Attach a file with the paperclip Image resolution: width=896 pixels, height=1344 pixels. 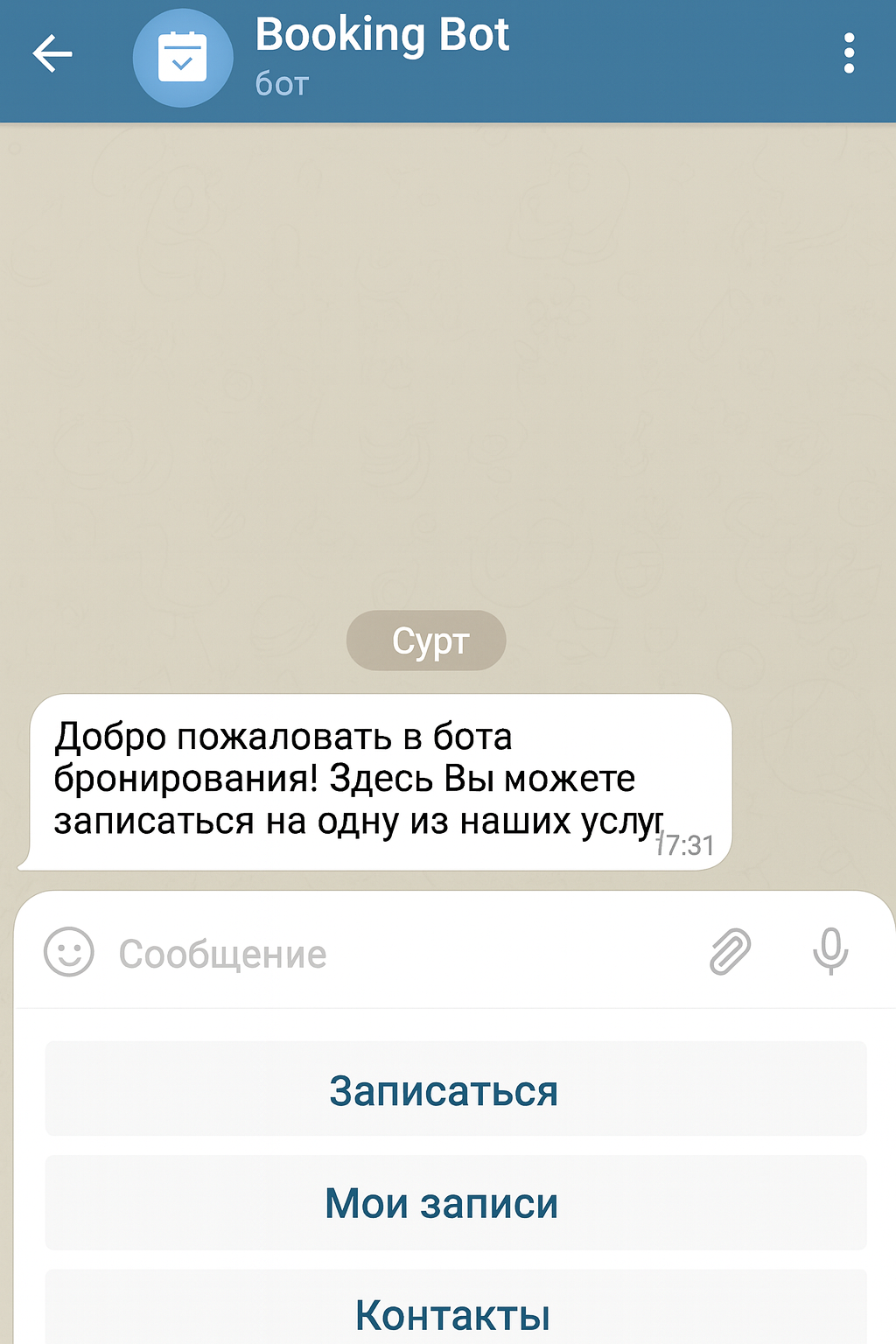pyautogui.click(x=730, y=952)
